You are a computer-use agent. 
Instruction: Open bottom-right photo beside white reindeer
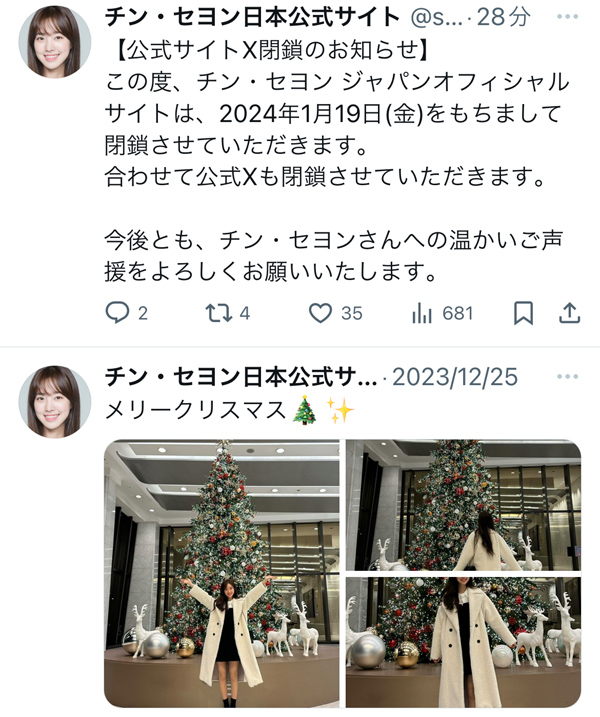coord(463,642)
